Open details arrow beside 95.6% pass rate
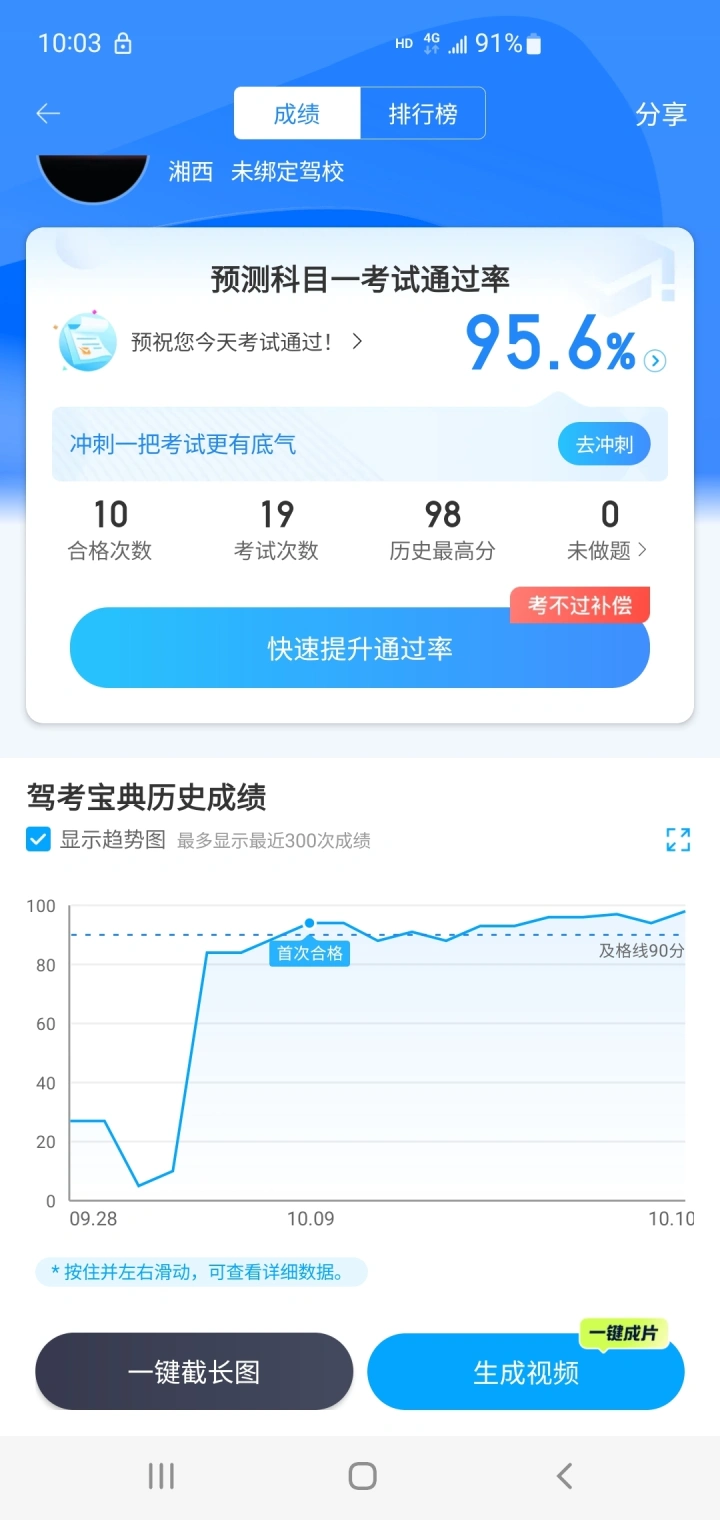 tap(655, 361)
